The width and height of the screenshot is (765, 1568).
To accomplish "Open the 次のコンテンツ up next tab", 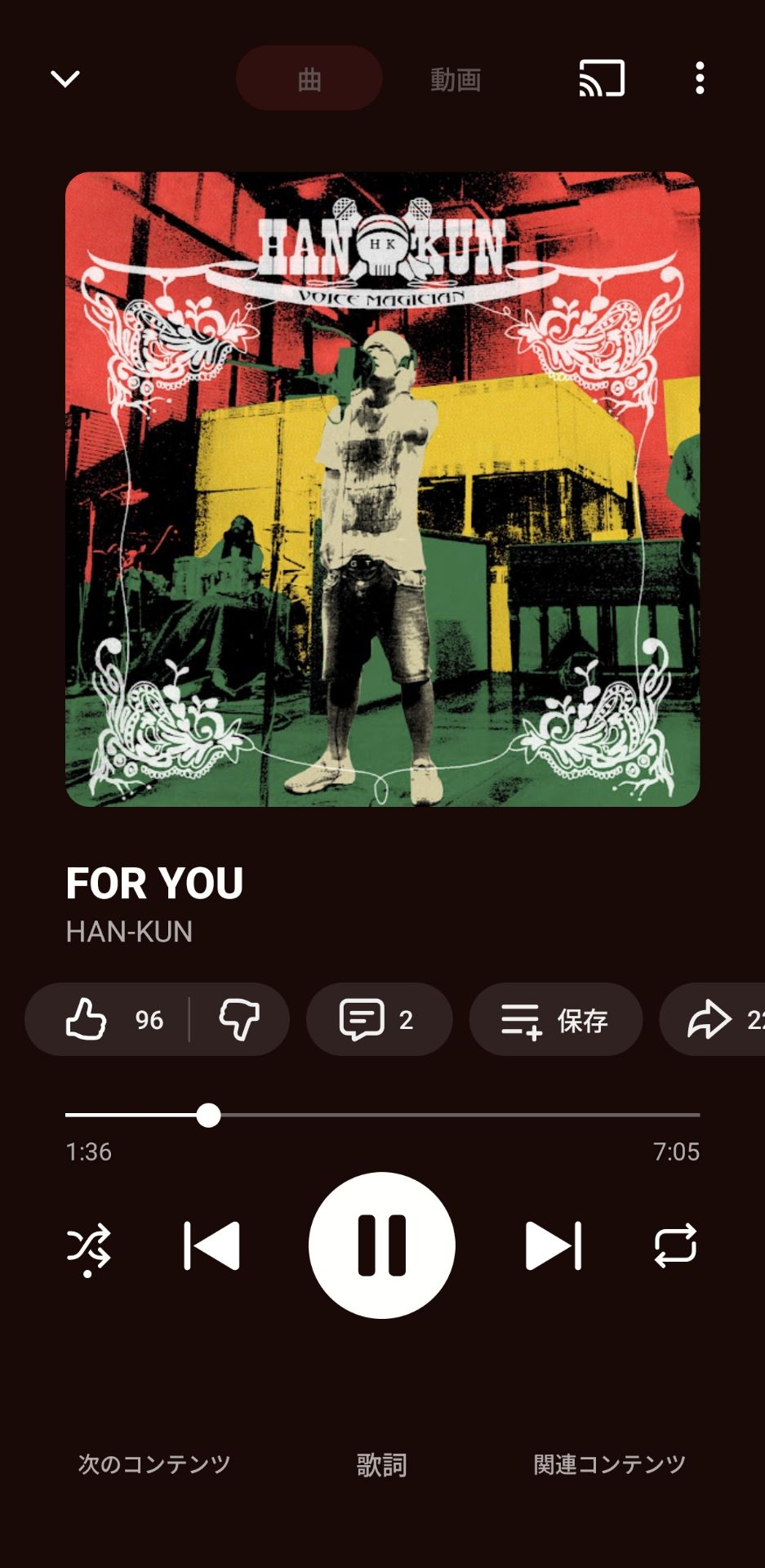I will coord(154,1464).
